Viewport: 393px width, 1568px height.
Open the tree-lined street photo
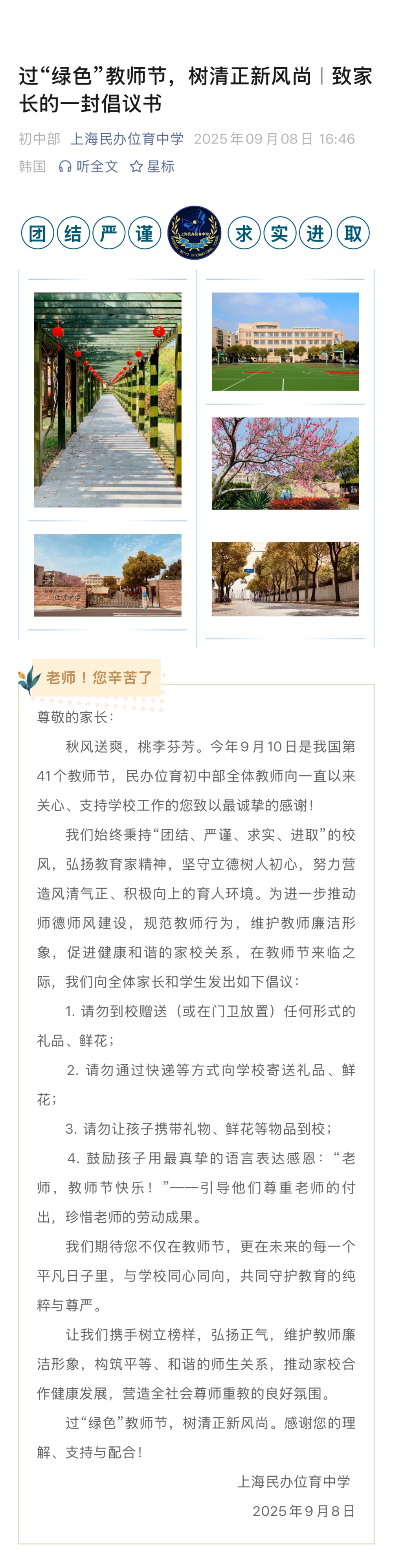285,579
